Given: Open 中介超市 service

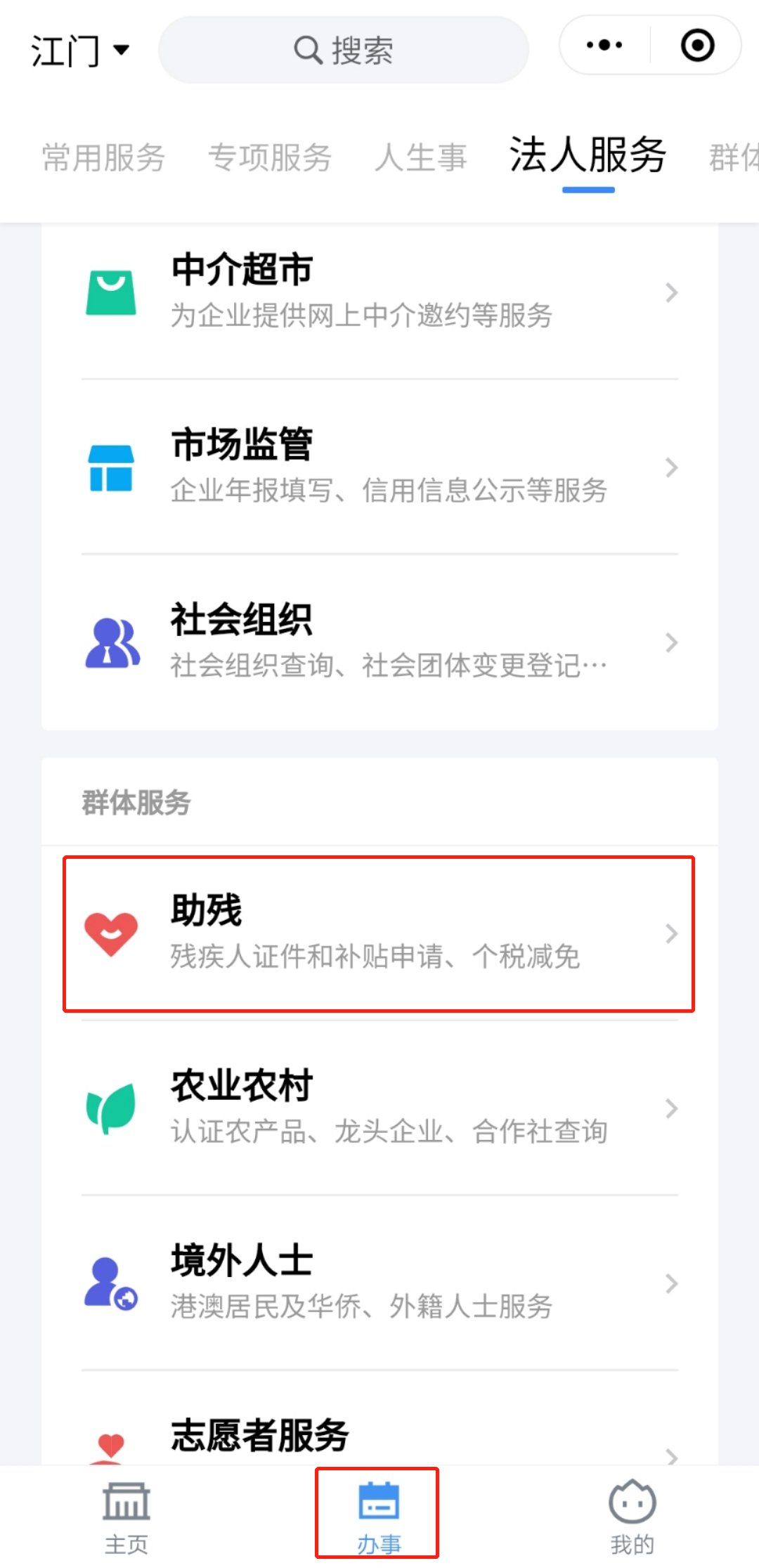Looking at the screenshot, I should (x=379, y=292).
